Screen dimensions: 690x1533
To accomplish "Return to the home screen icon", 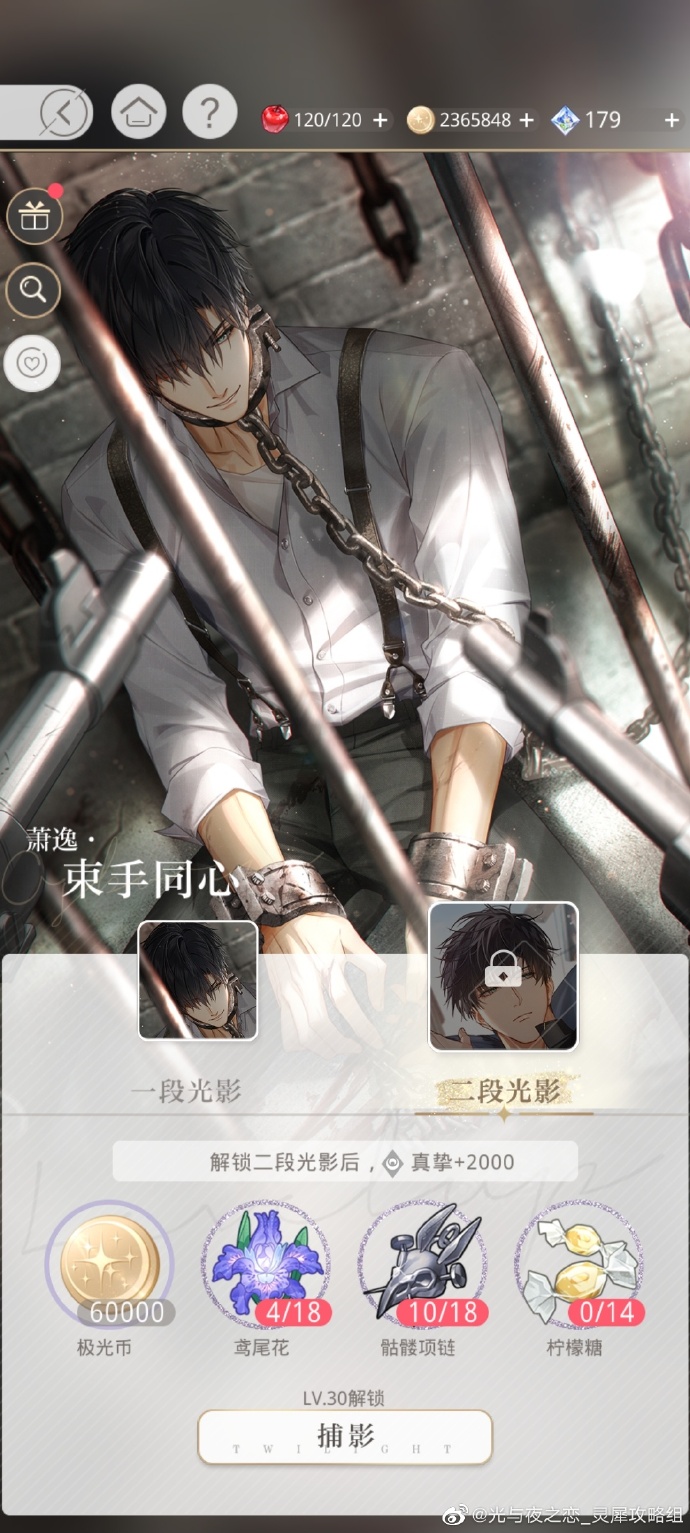I will (x=137, y=113).
